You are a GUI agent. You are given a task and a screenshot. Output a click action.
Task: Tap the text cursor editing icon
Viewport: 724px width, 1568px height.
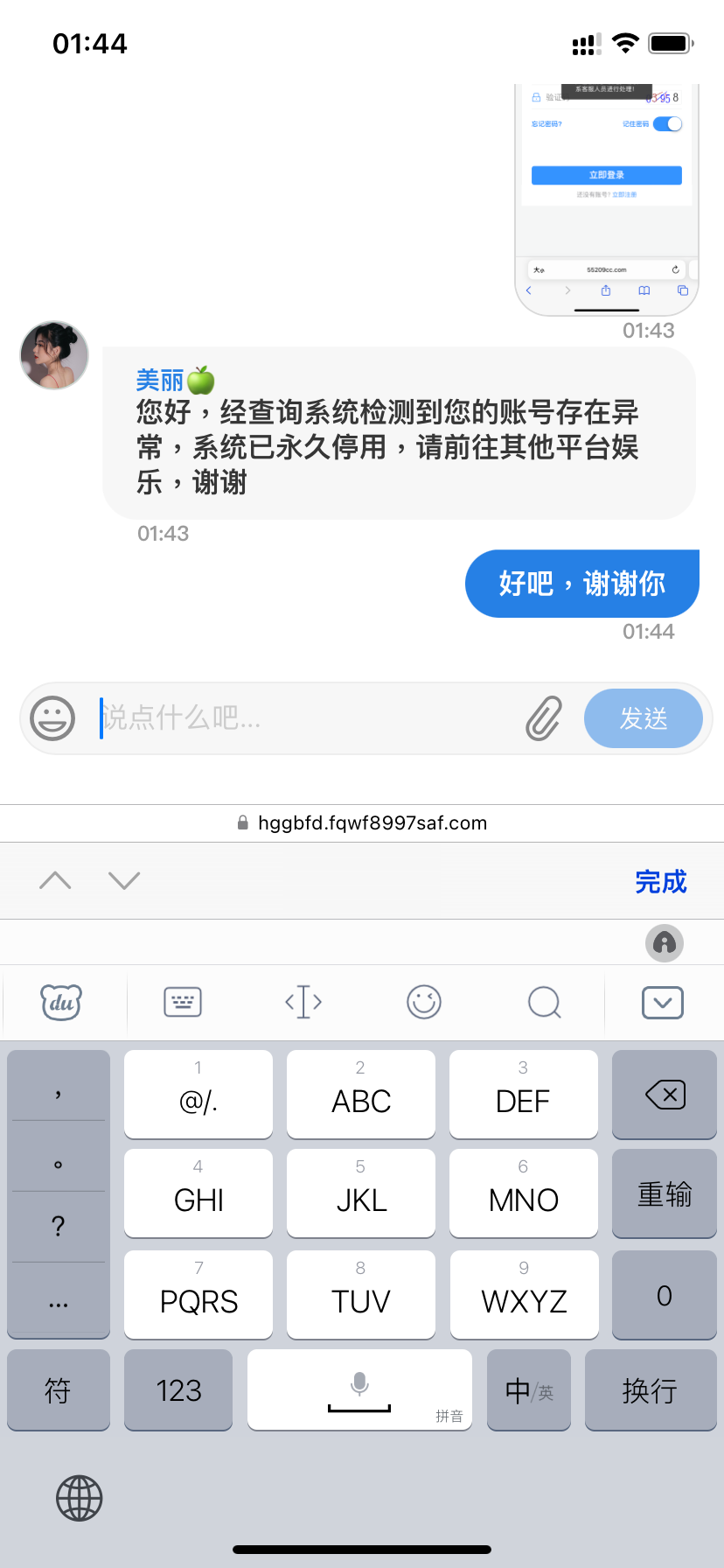tap(302, 1002)
